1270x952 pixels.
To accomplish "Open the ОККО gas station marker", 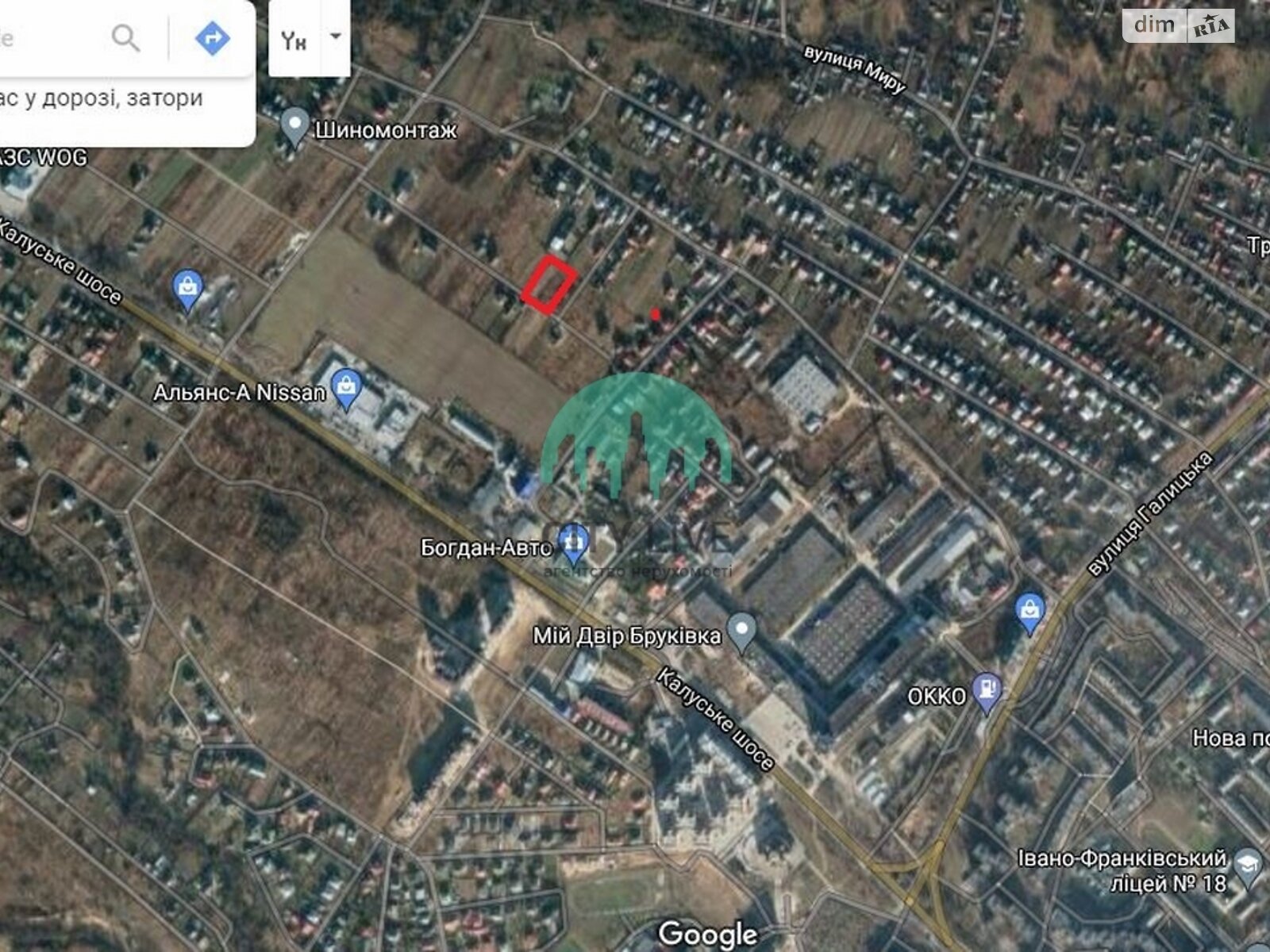I will (987, 692).
